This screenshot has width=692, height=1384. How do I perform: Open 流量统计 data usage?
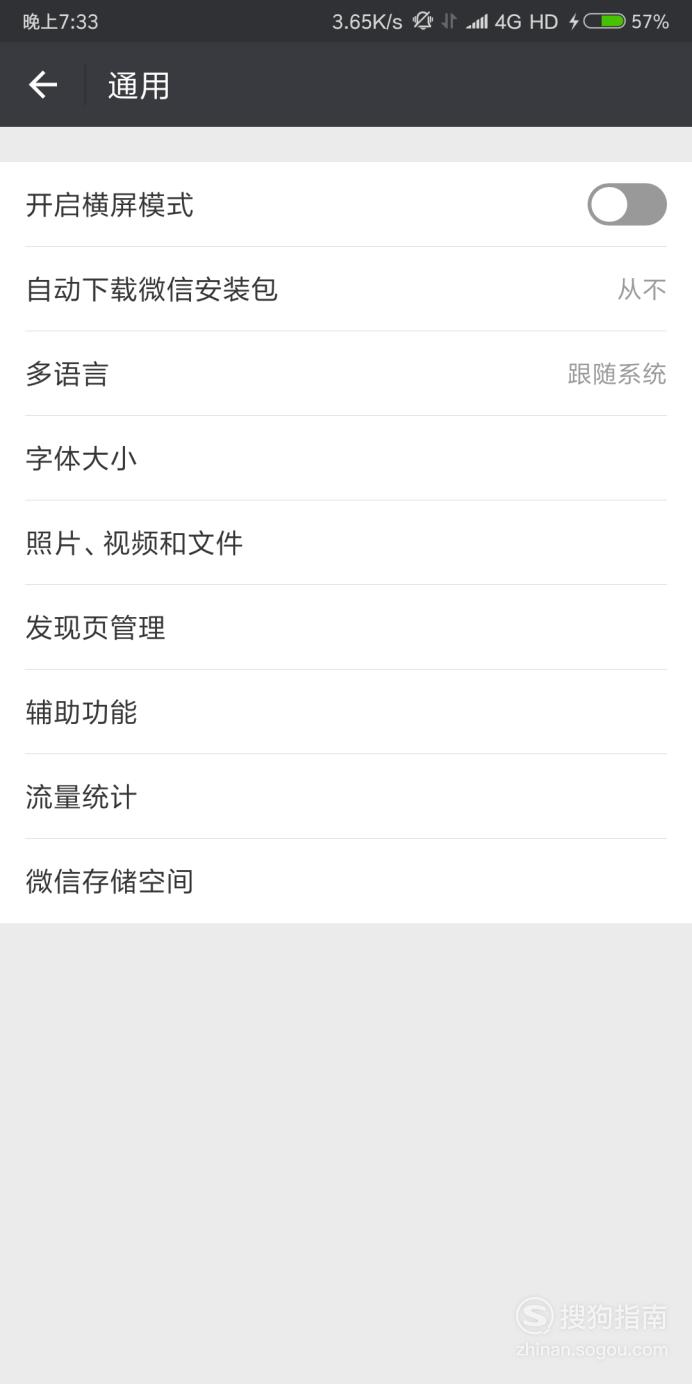click(x=346, y=796)
